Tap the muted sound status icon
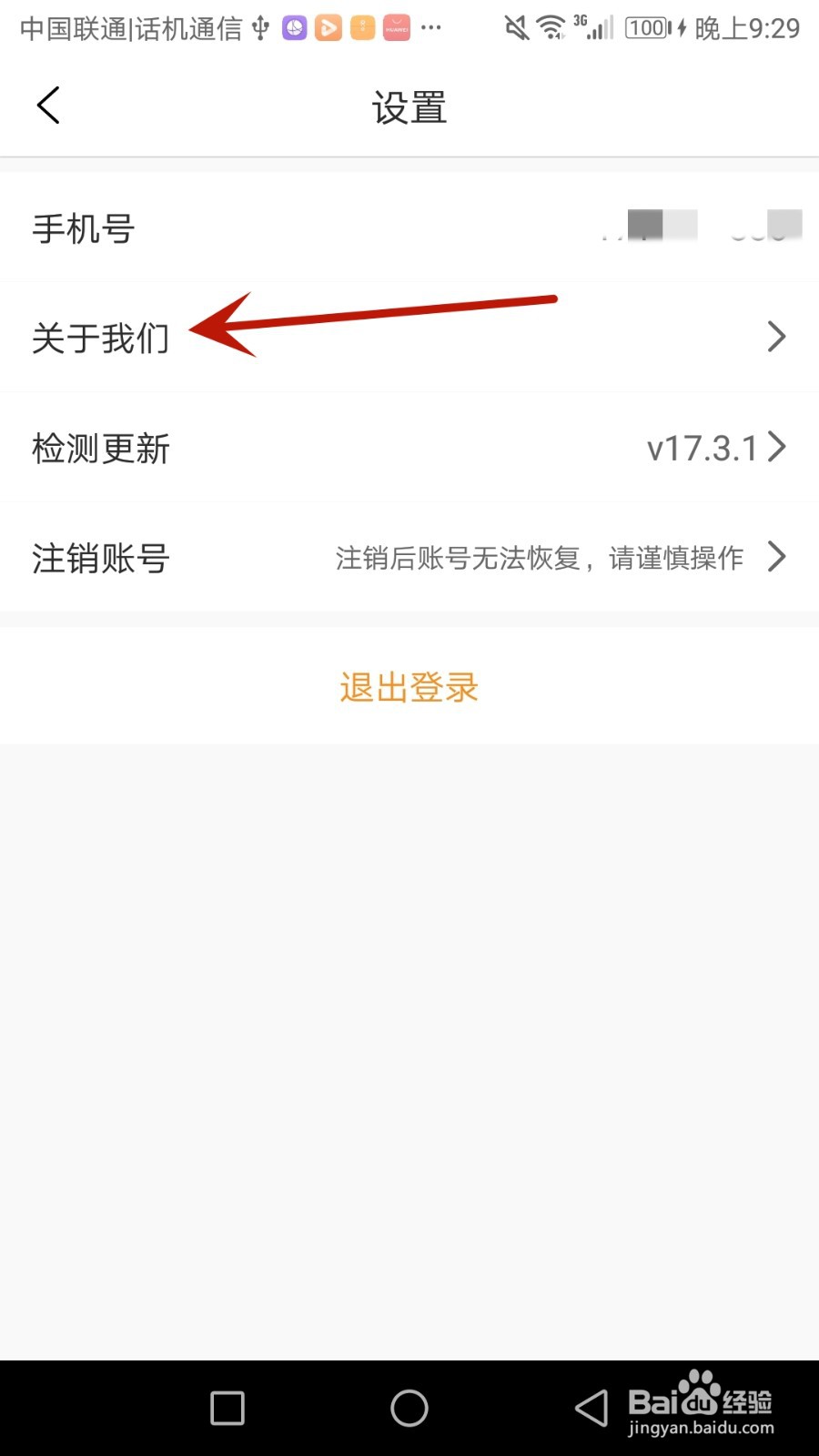Screen dimensions: 819x1456 515,27
